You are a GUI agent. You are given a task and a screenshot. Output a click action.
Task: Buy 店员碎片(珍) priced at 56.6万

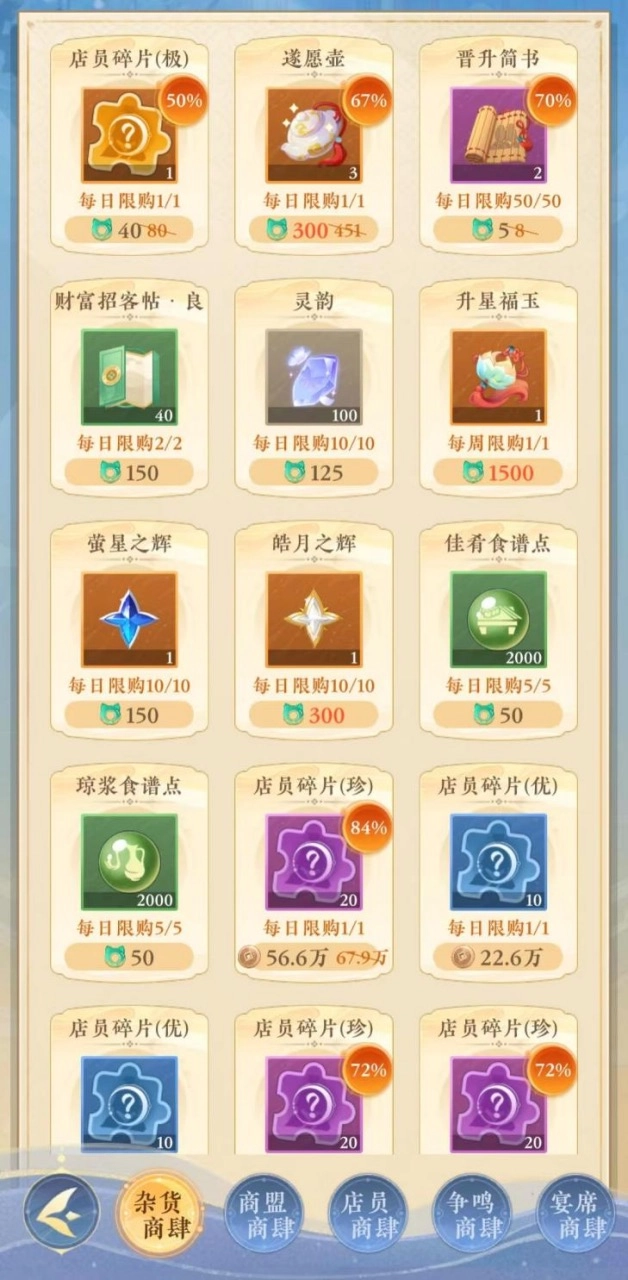pos(314,957)
